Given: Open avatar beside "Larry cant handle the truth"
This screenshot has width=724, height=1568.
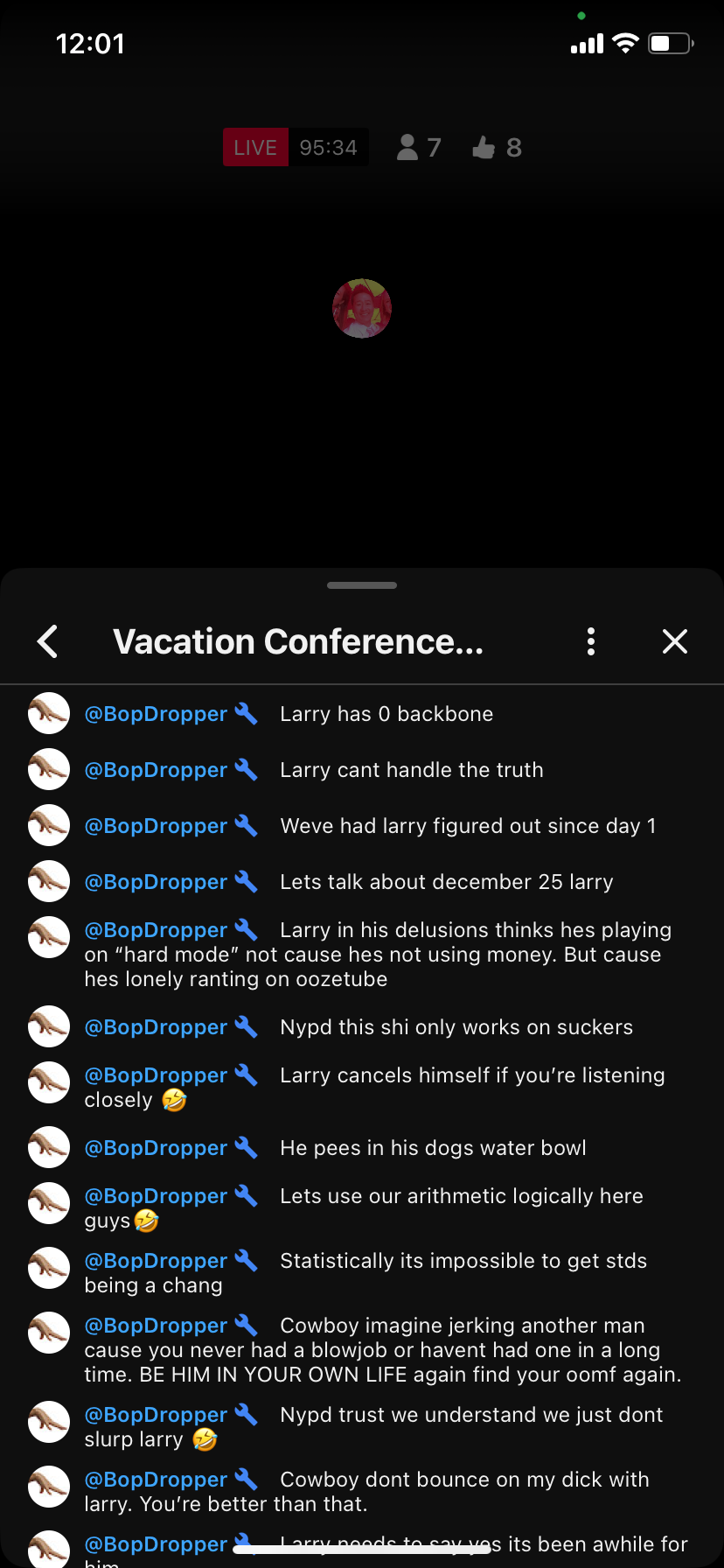Looking at the screenshot, I should coord(49,770).
